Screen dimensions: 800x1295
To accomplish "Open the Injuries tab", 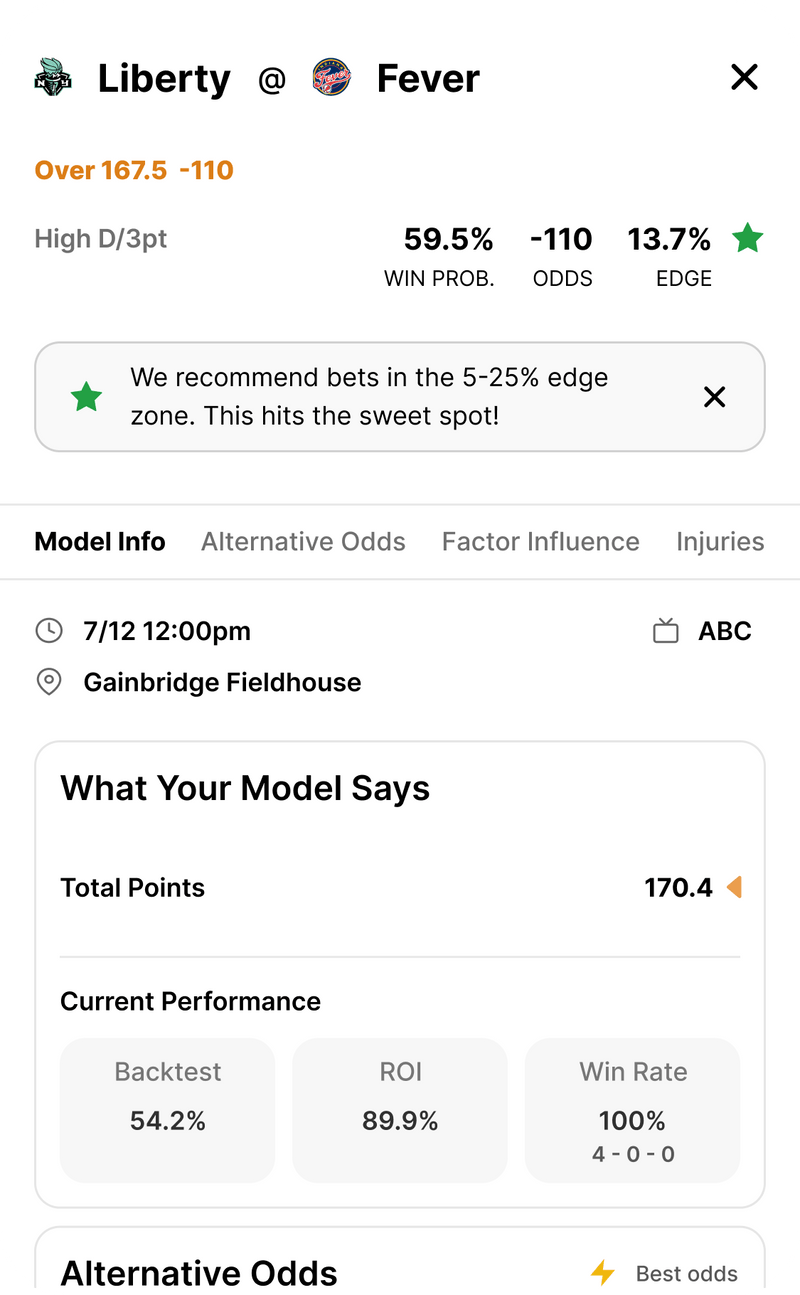I will click(721, 541).
